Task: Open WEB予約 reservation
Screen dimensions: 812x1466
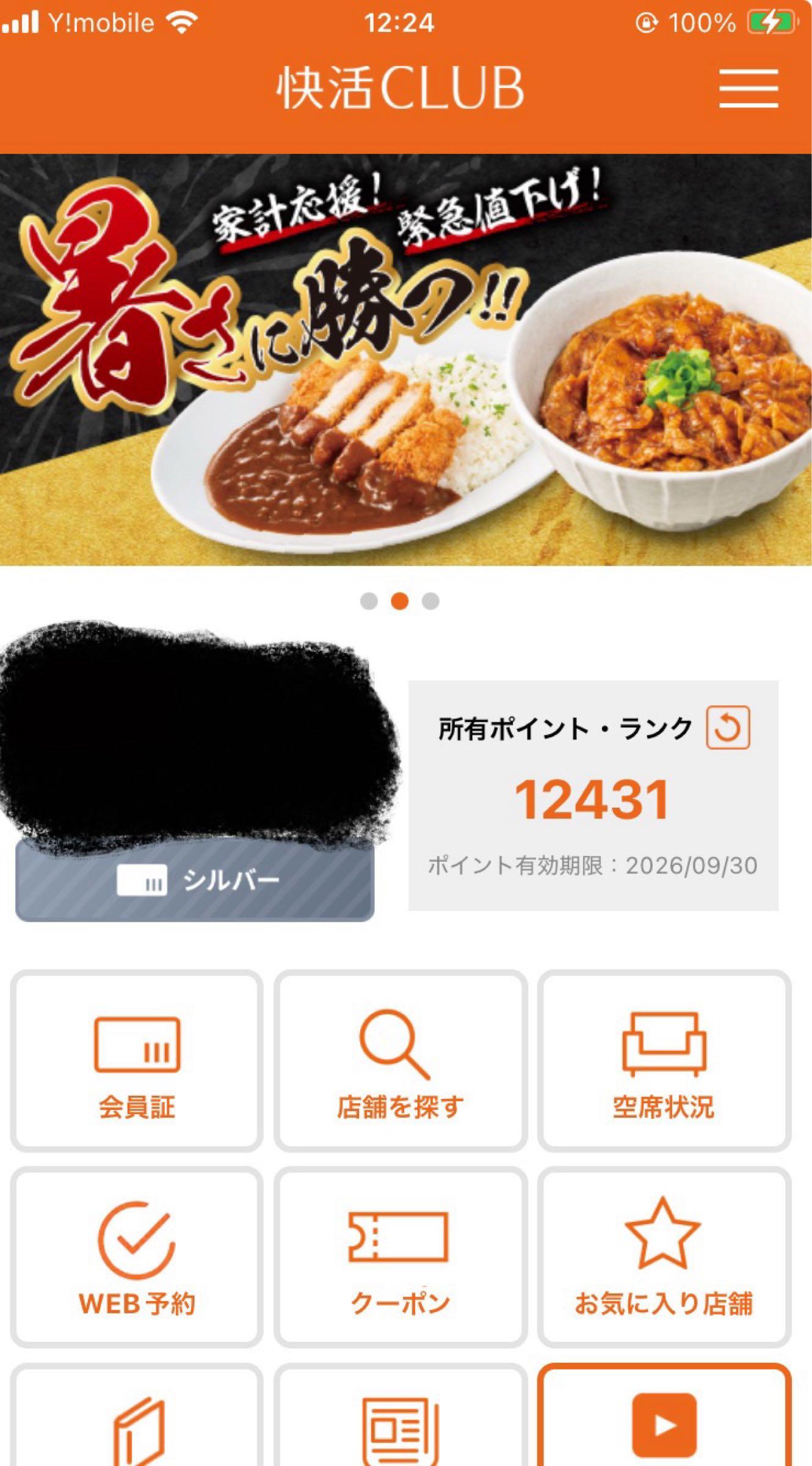Action: click(x=137, y=1257)
